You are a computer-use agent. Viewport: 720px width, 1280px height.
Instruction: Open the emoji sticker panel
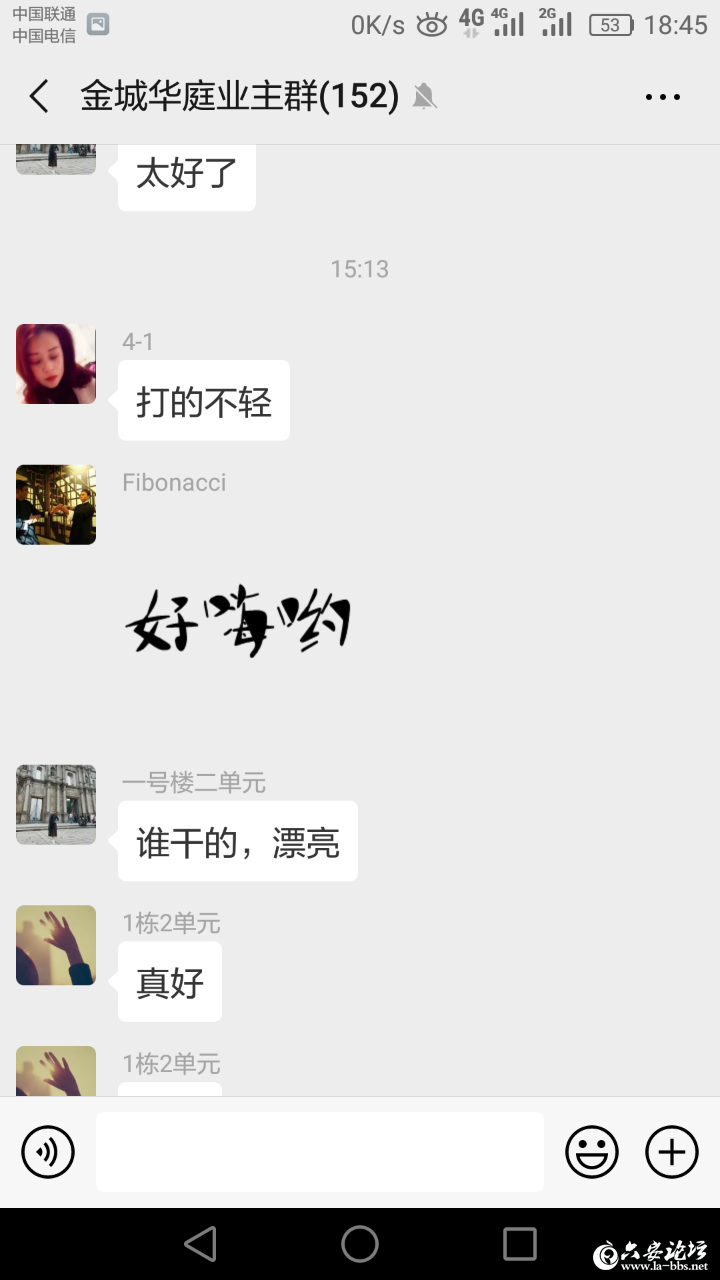click(592, 1152)
